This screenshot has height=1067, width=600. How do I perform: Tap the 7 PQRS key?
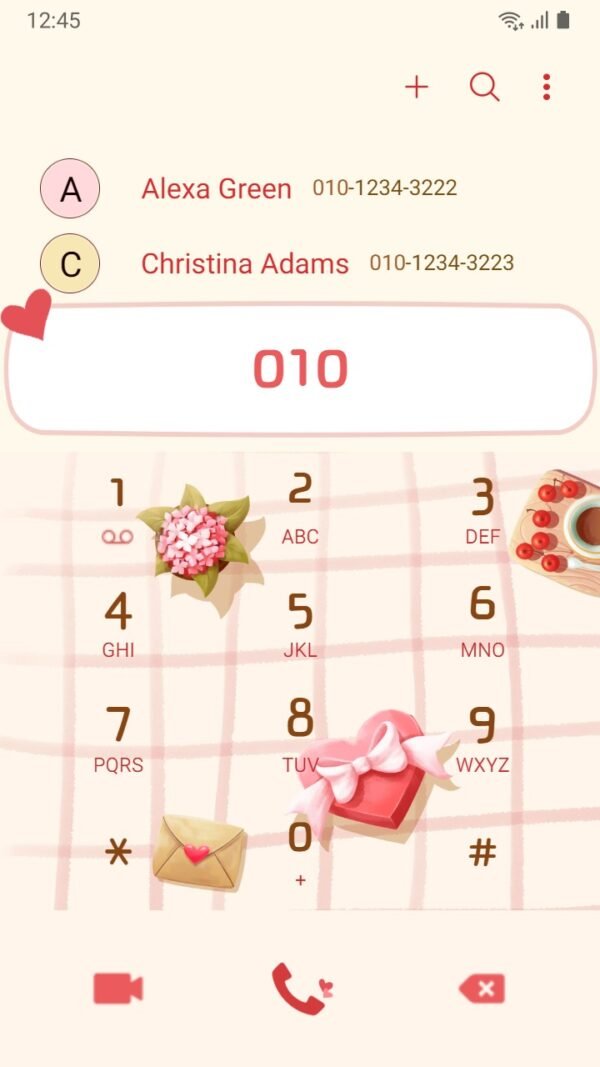[x=118, y=738]
